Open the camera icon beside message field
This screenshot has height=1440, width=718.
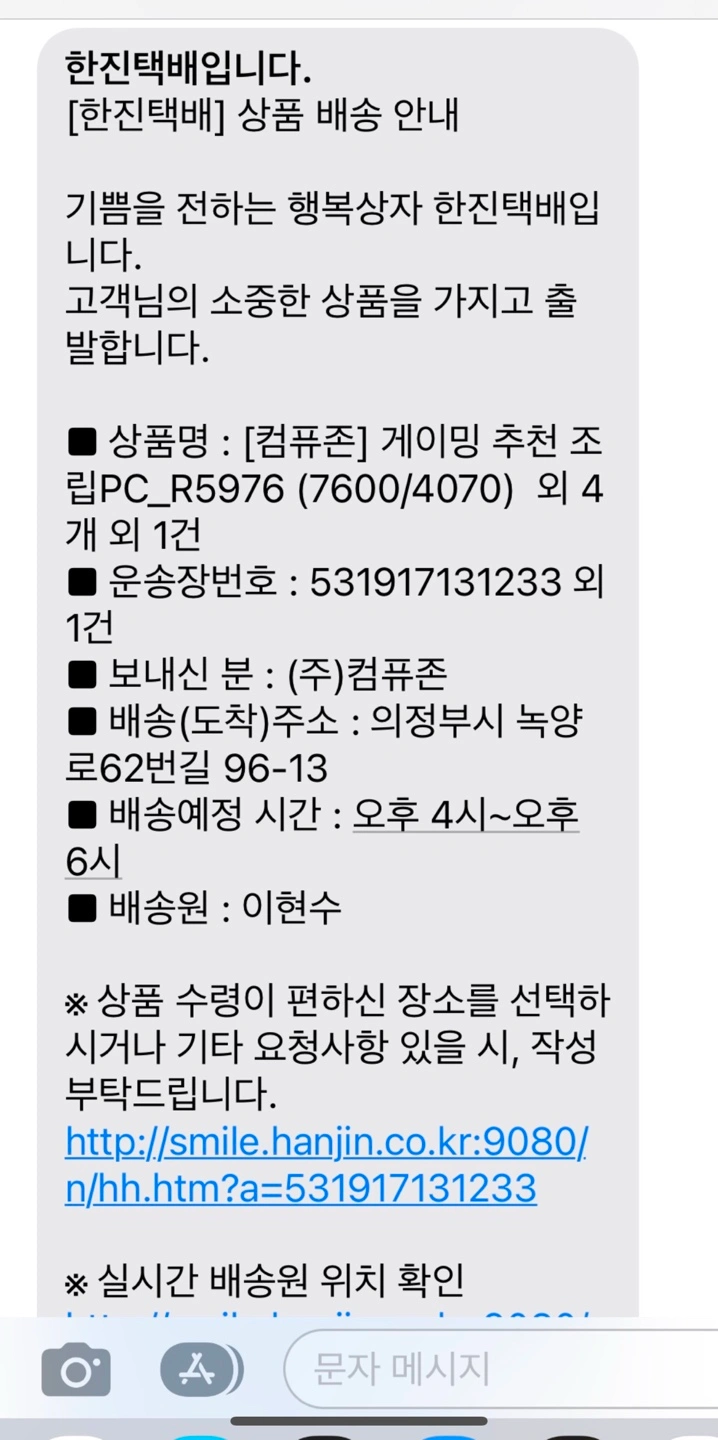coord(76,1371)
